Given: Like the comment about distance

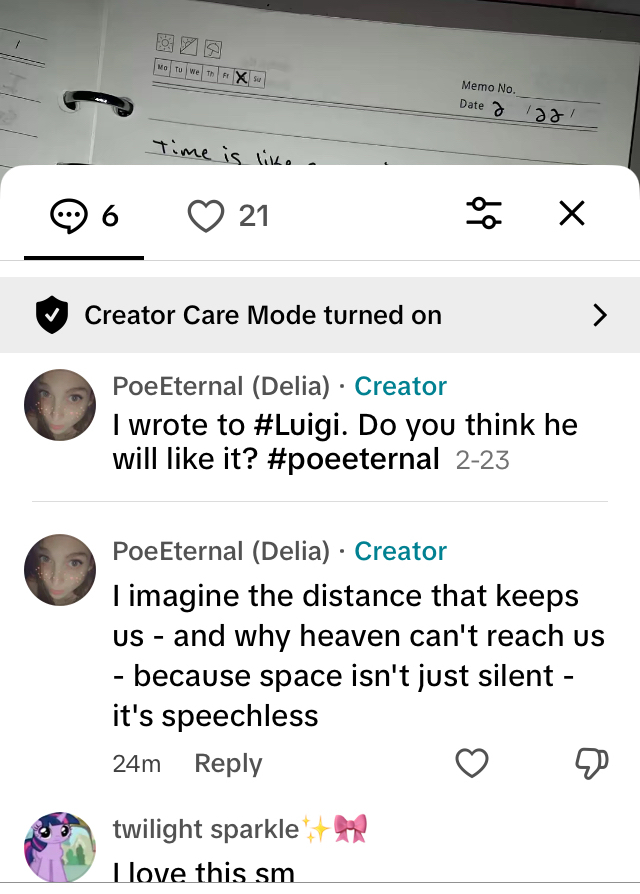Looking at the screenshot, I should (472, 764).
